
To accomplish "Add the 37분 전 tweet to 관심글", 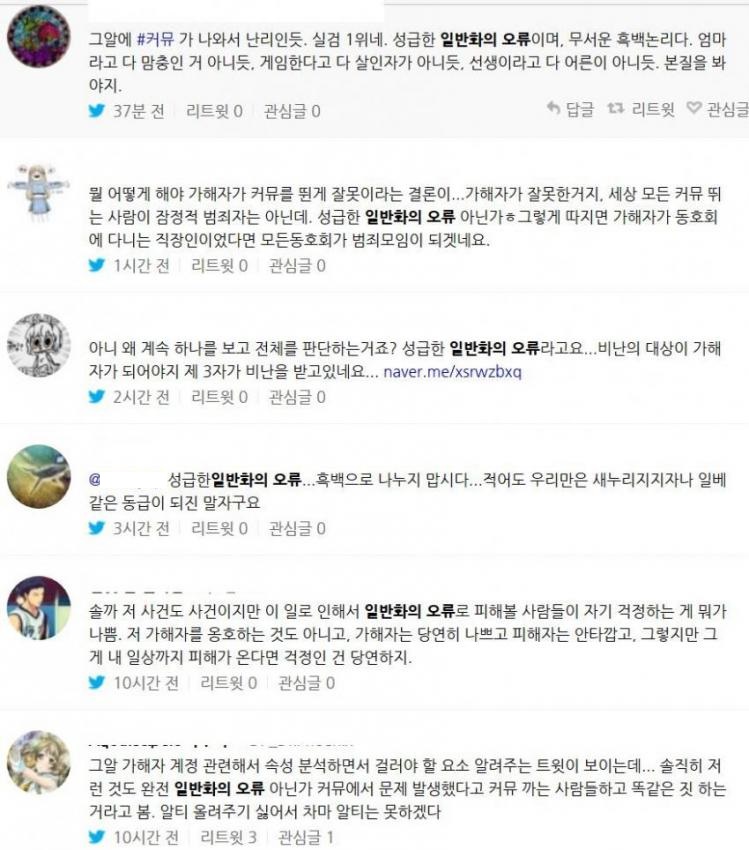I will tap(716, 109).
